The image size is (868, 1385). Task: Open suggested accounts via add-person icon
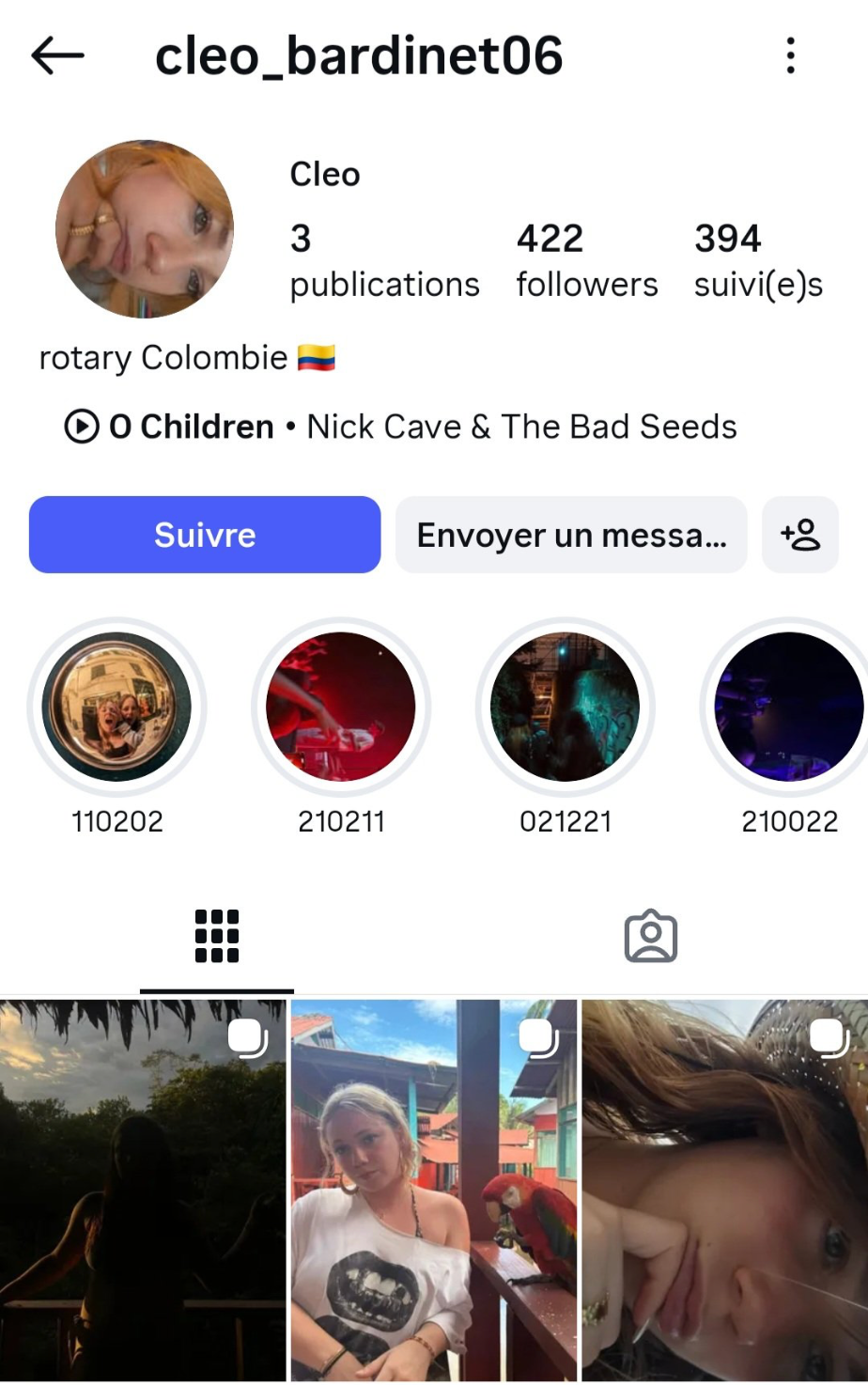click(800, 535)
